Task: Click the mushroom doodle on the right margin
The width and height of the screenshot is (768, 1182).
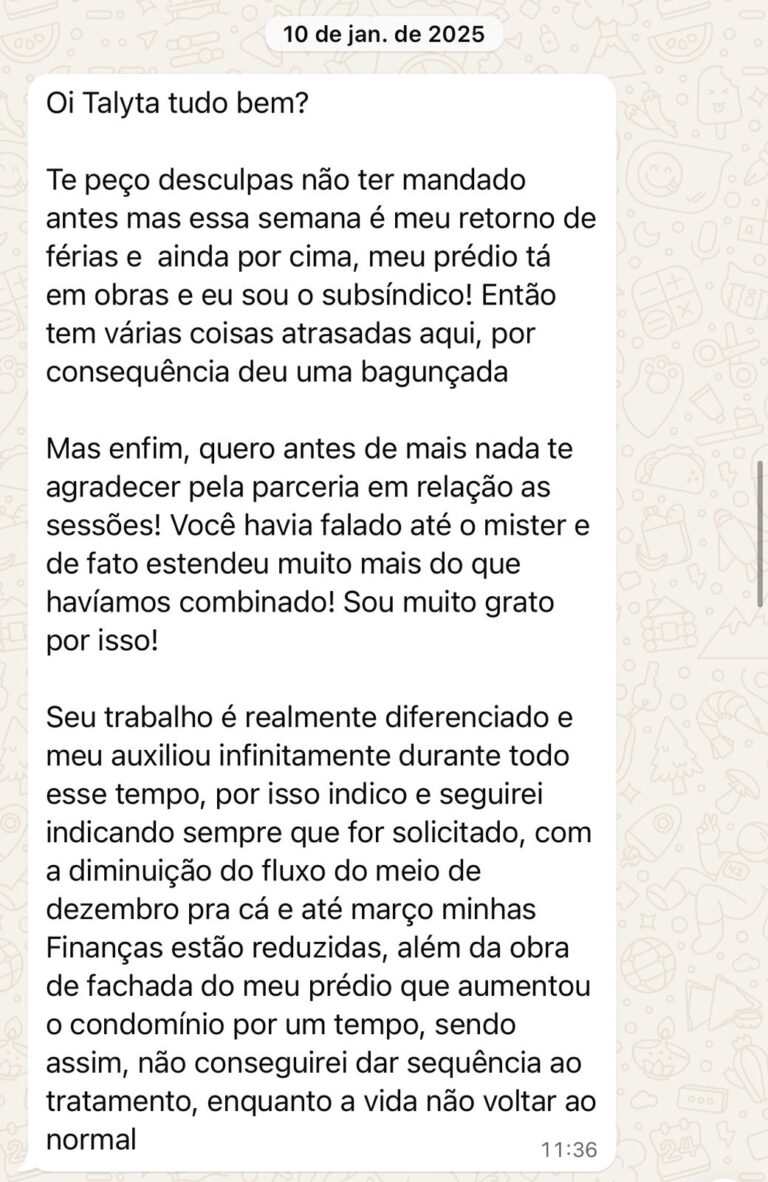Action: [738, 787]
